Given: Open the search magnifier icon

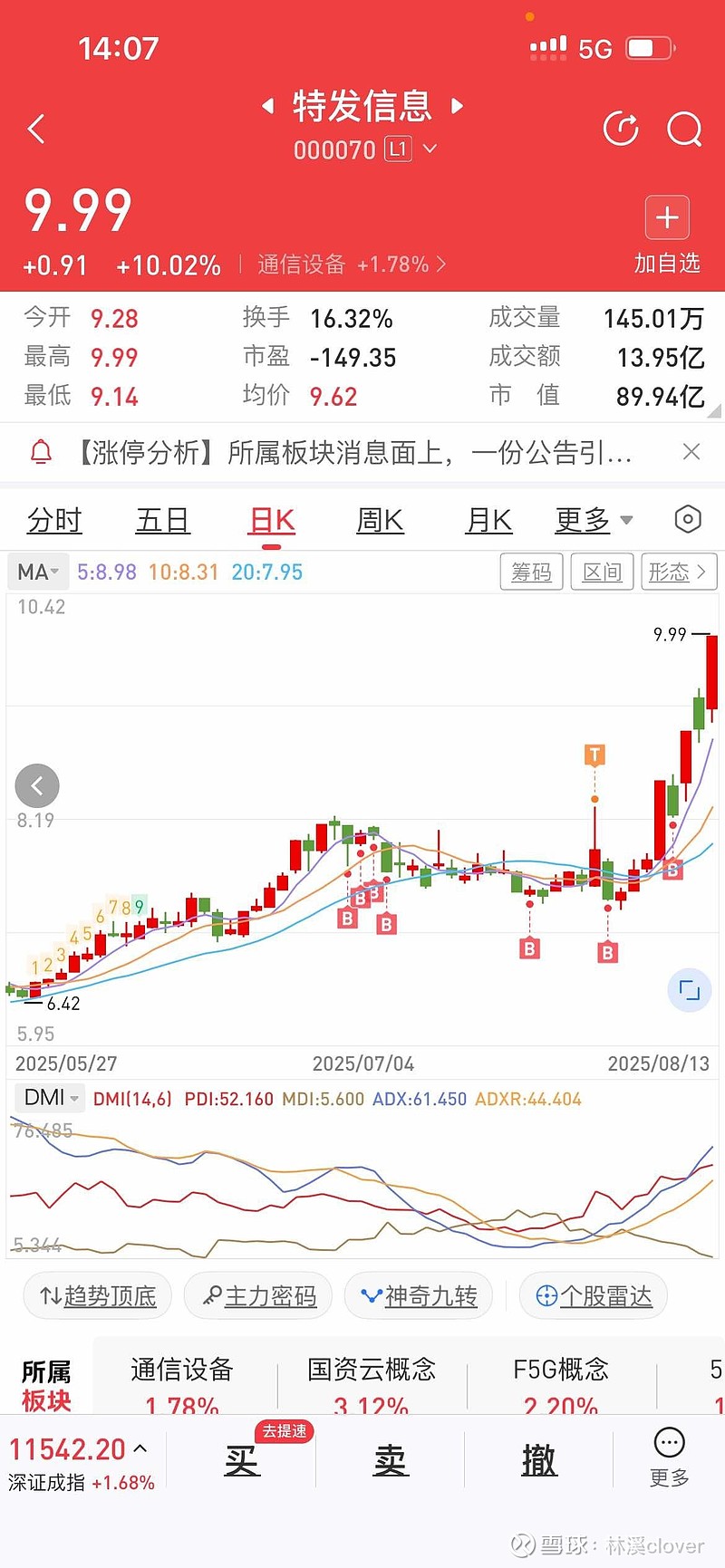Looking at the screenshot, I should [x=684, y=129].
